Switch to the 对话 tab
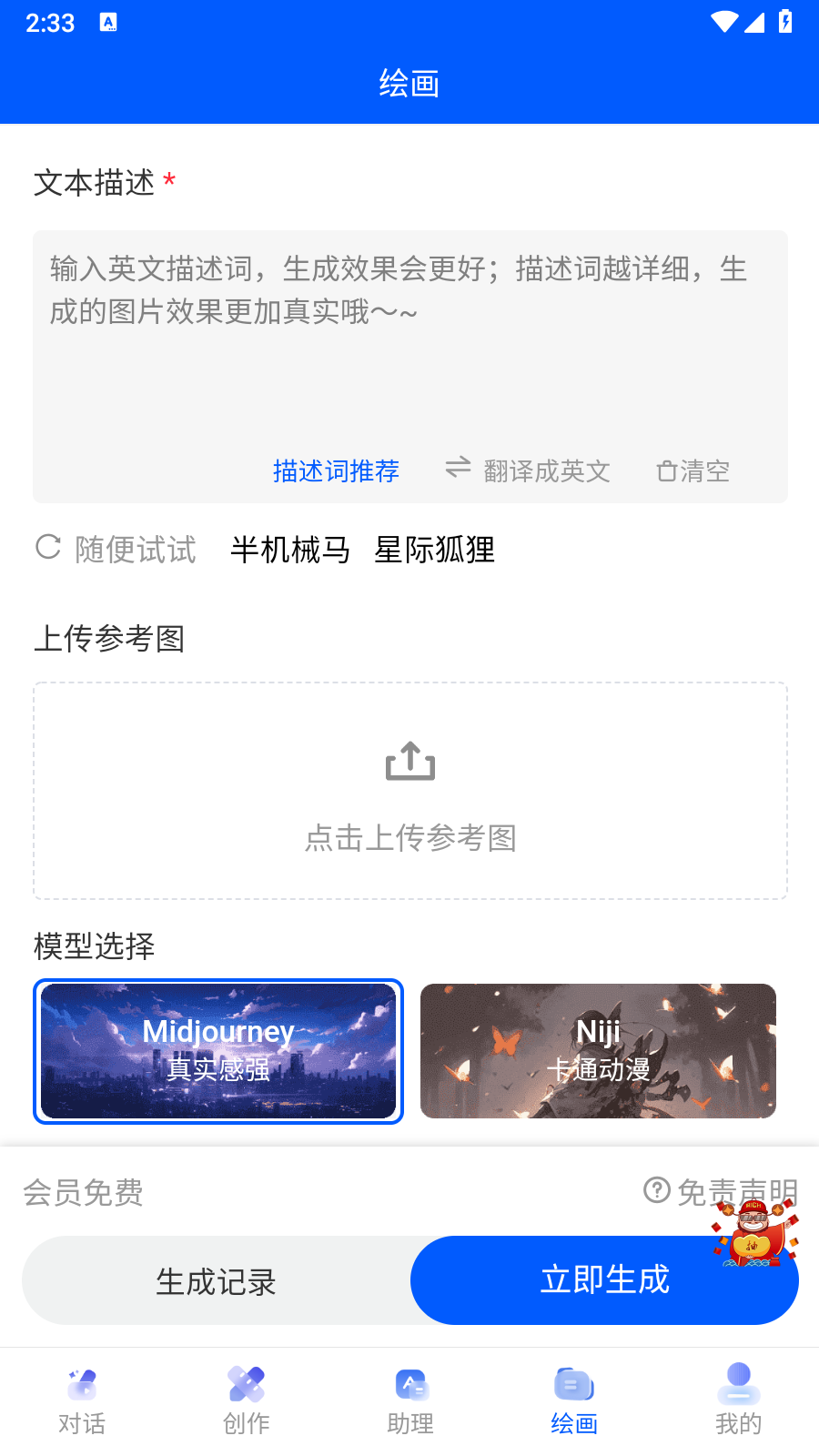Viewport: 819px width, 1456px height. click(x=82, y=1401)
